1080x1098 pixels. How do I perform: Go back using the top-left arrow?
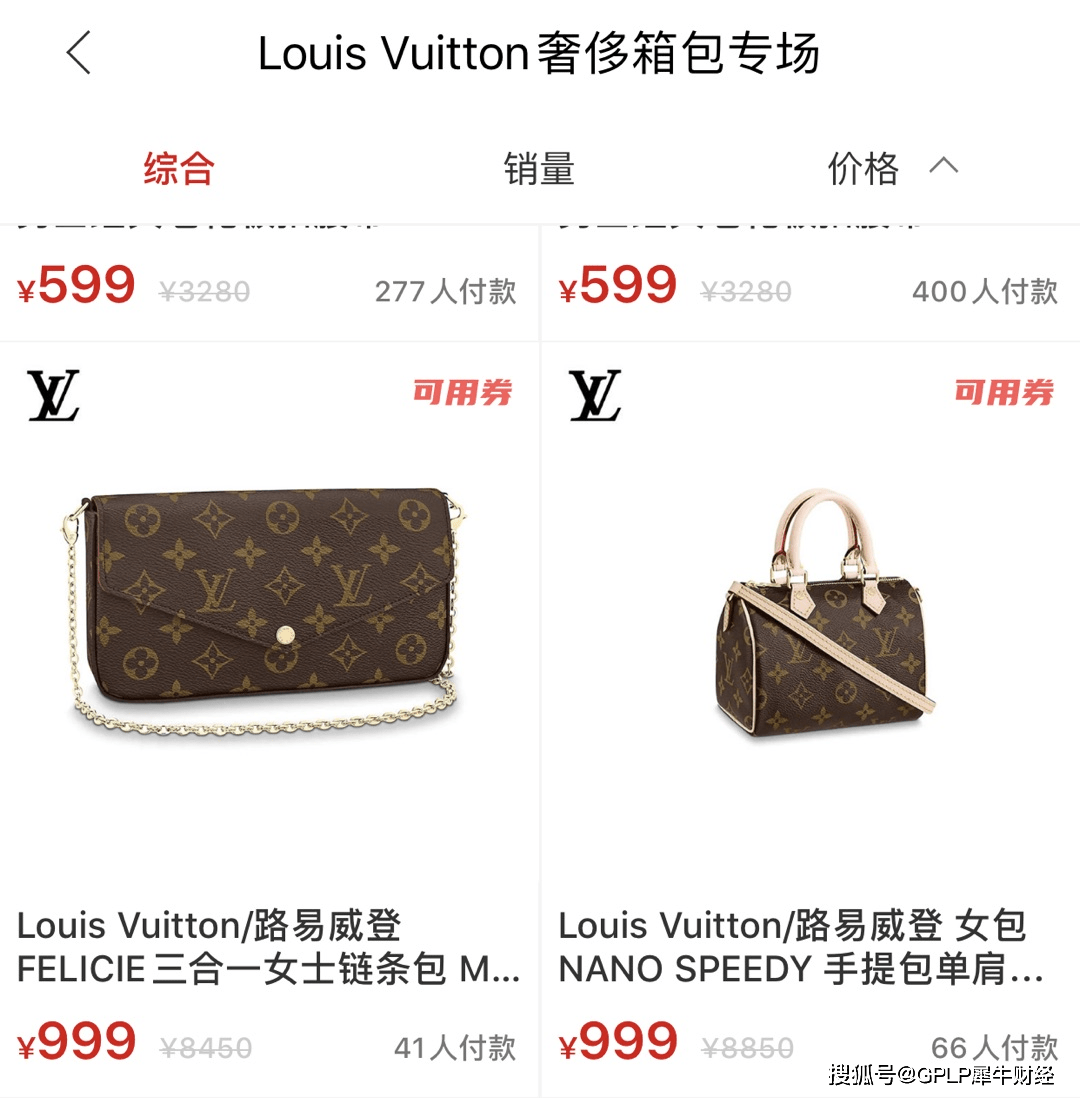coord(79,53)
